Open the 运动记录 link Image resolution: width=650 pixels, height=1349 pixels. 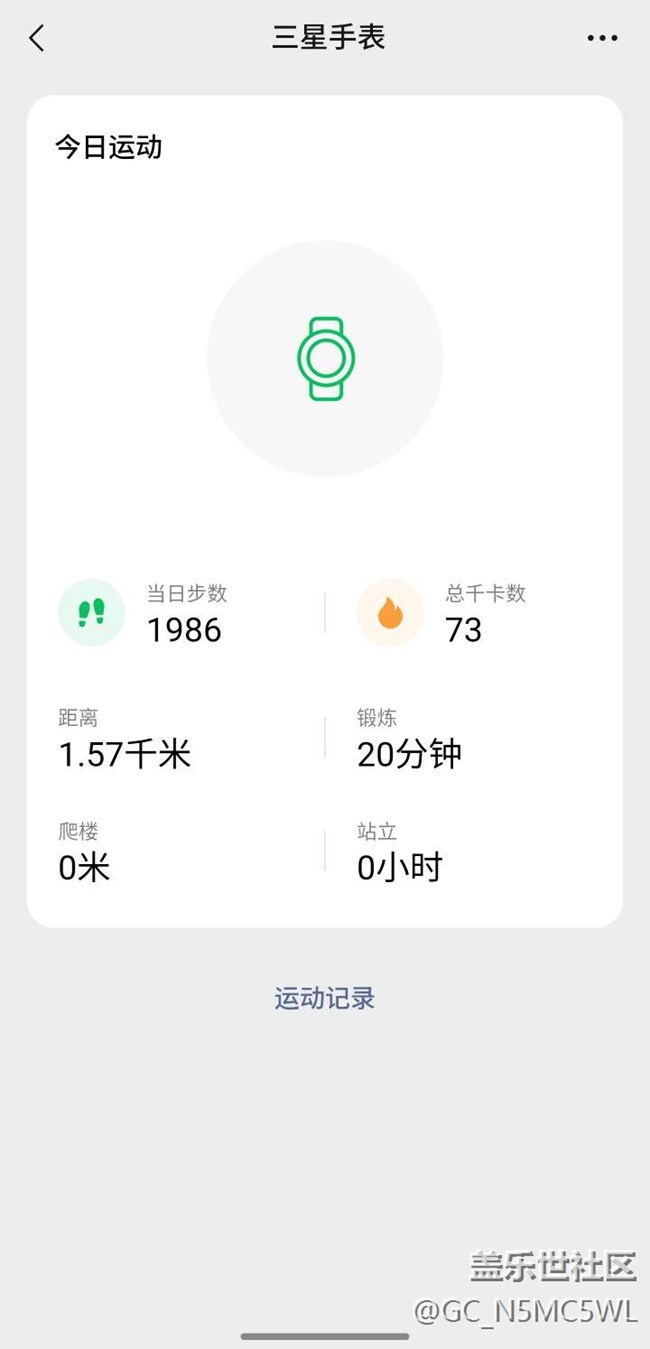pos(325,998)
